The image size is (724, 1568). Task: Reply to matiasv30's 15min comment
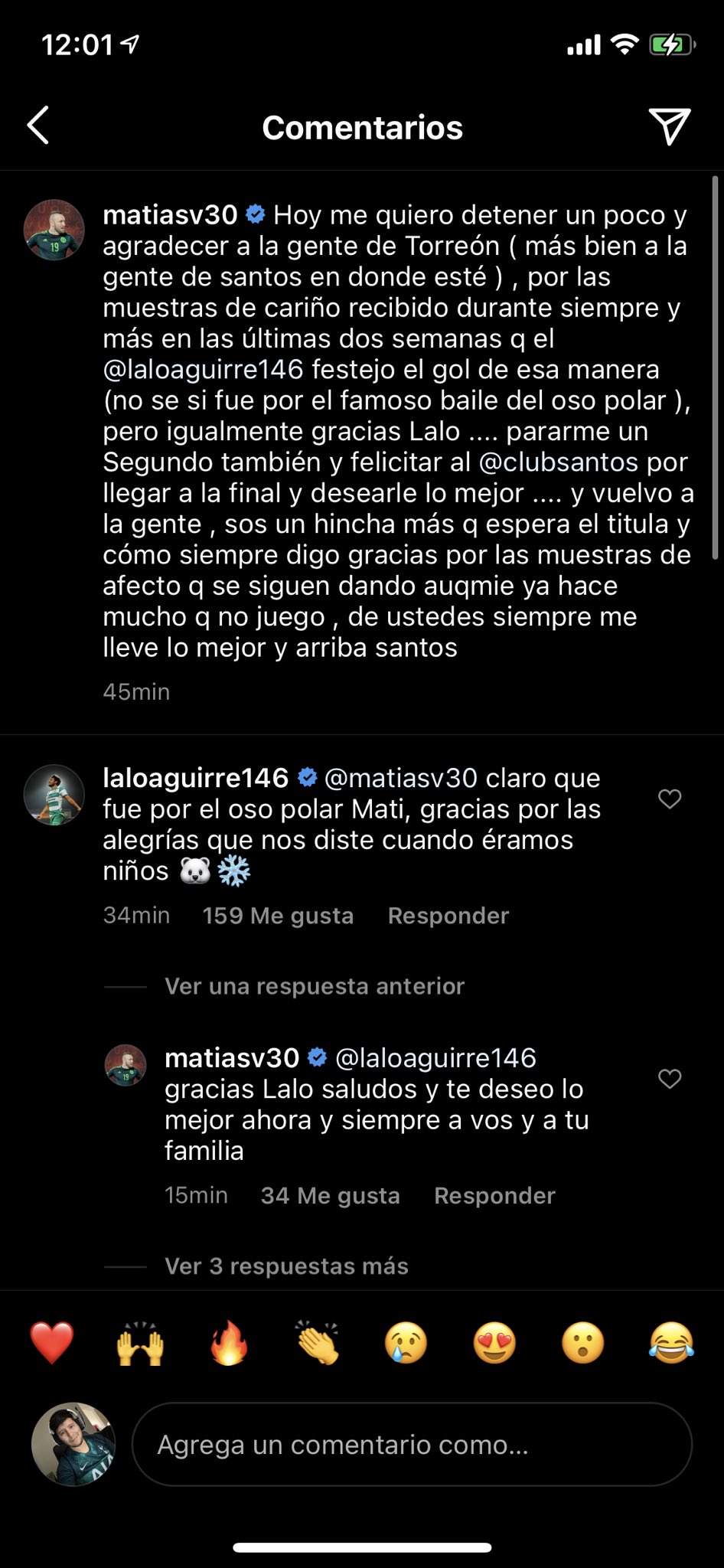[x=494, y=1196]
